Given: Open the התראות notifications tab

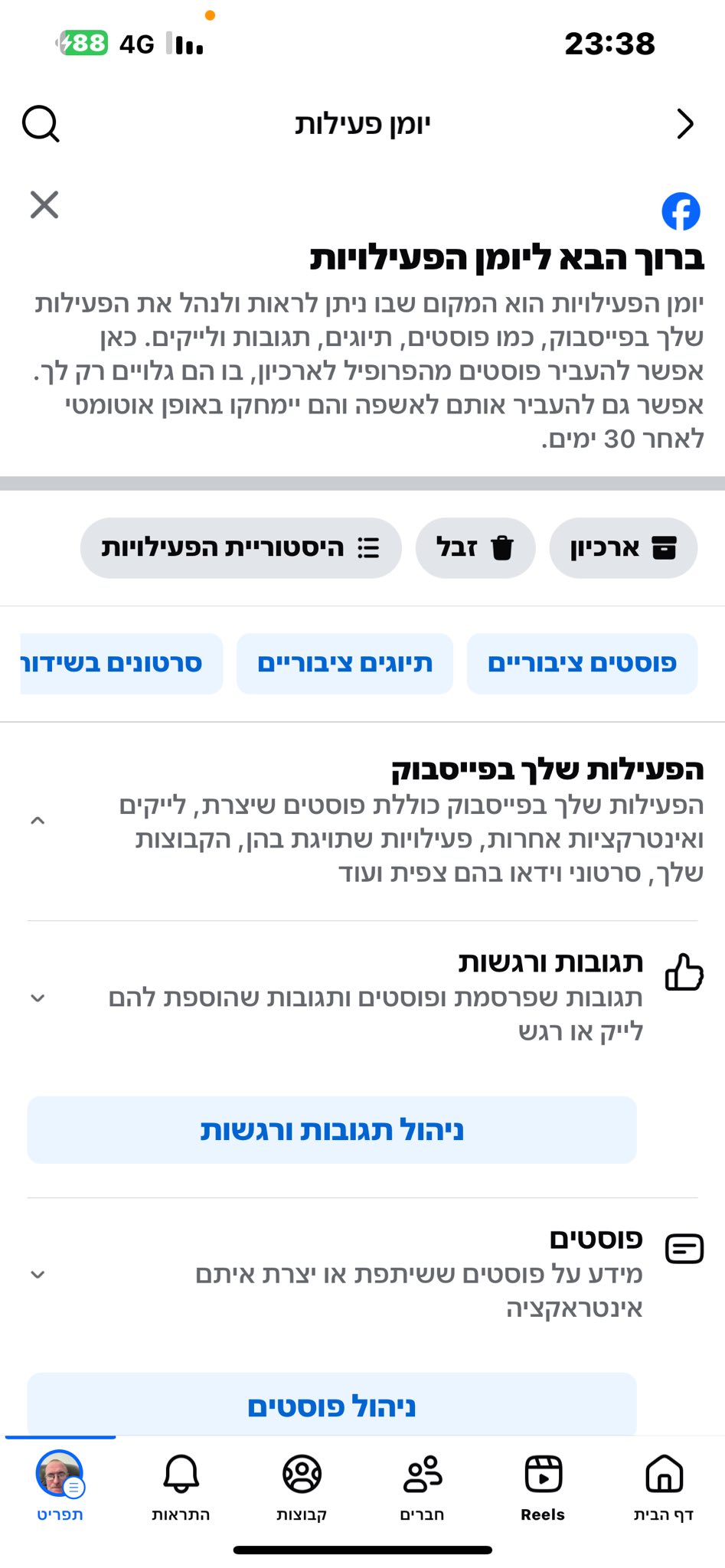Looking at the screenshot, I should coord(181,1487).
